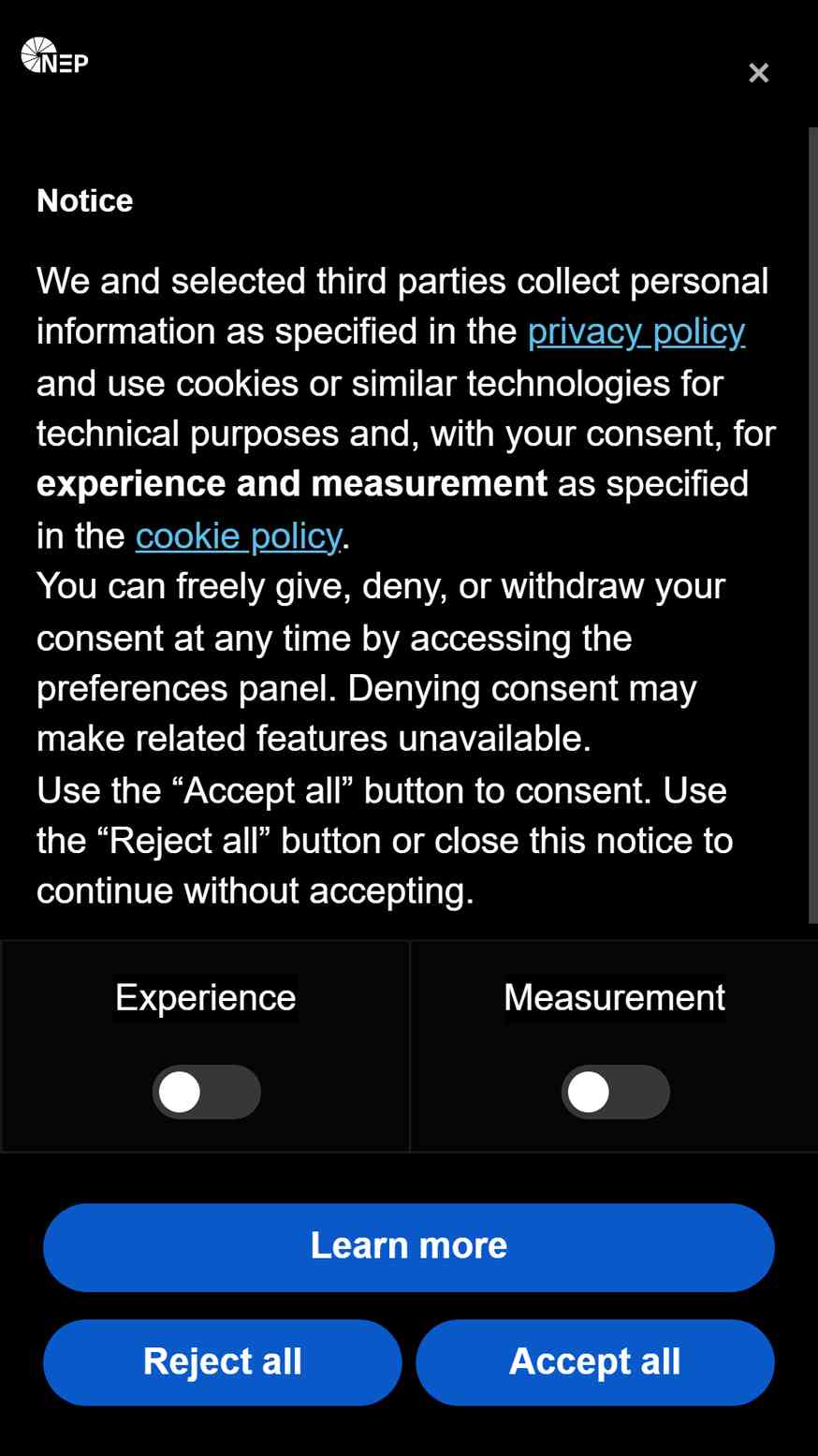
Task: Tap the Learn more button
Action: (x=409, y=1247)
